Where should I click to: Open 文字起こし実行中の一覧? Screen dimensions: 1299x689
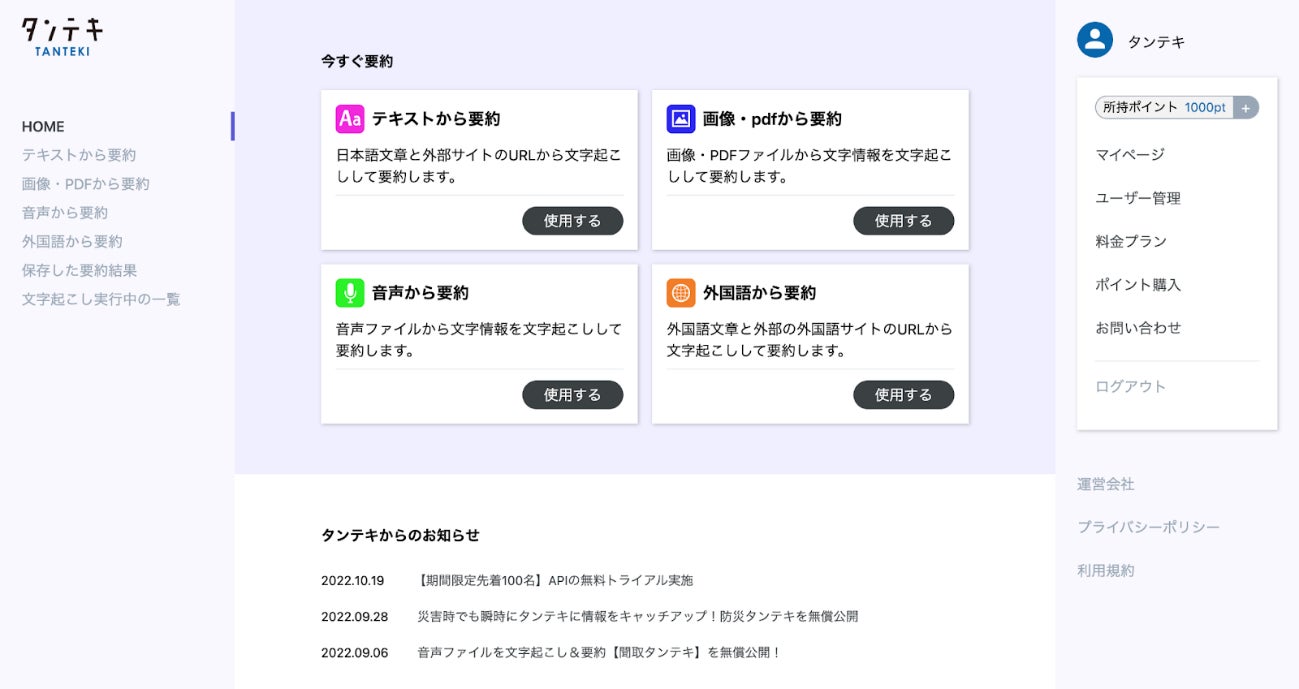pyautogui.click(x=101, y=299)
